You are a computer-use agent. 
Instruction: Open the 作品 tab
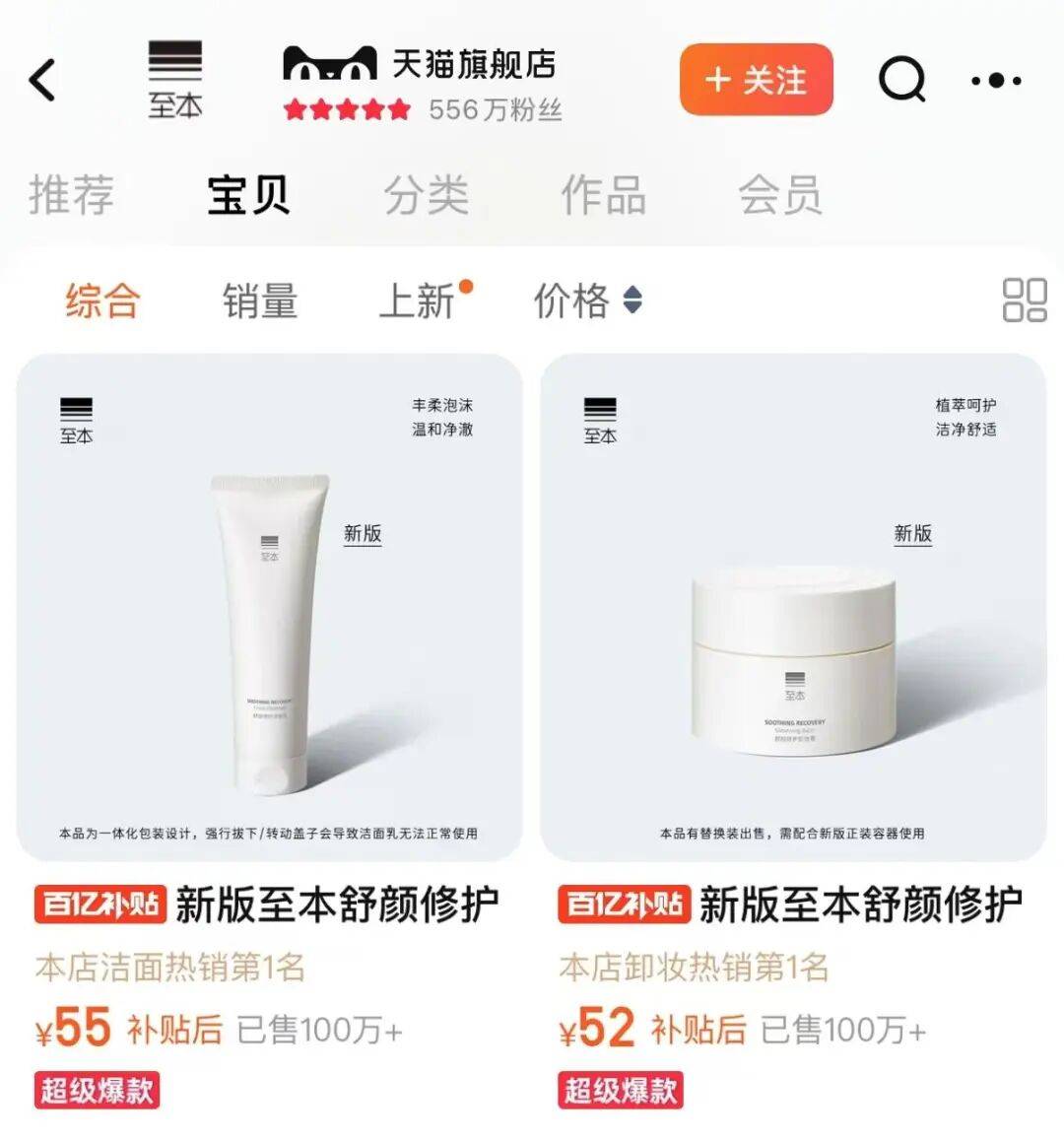coord(603,194)
